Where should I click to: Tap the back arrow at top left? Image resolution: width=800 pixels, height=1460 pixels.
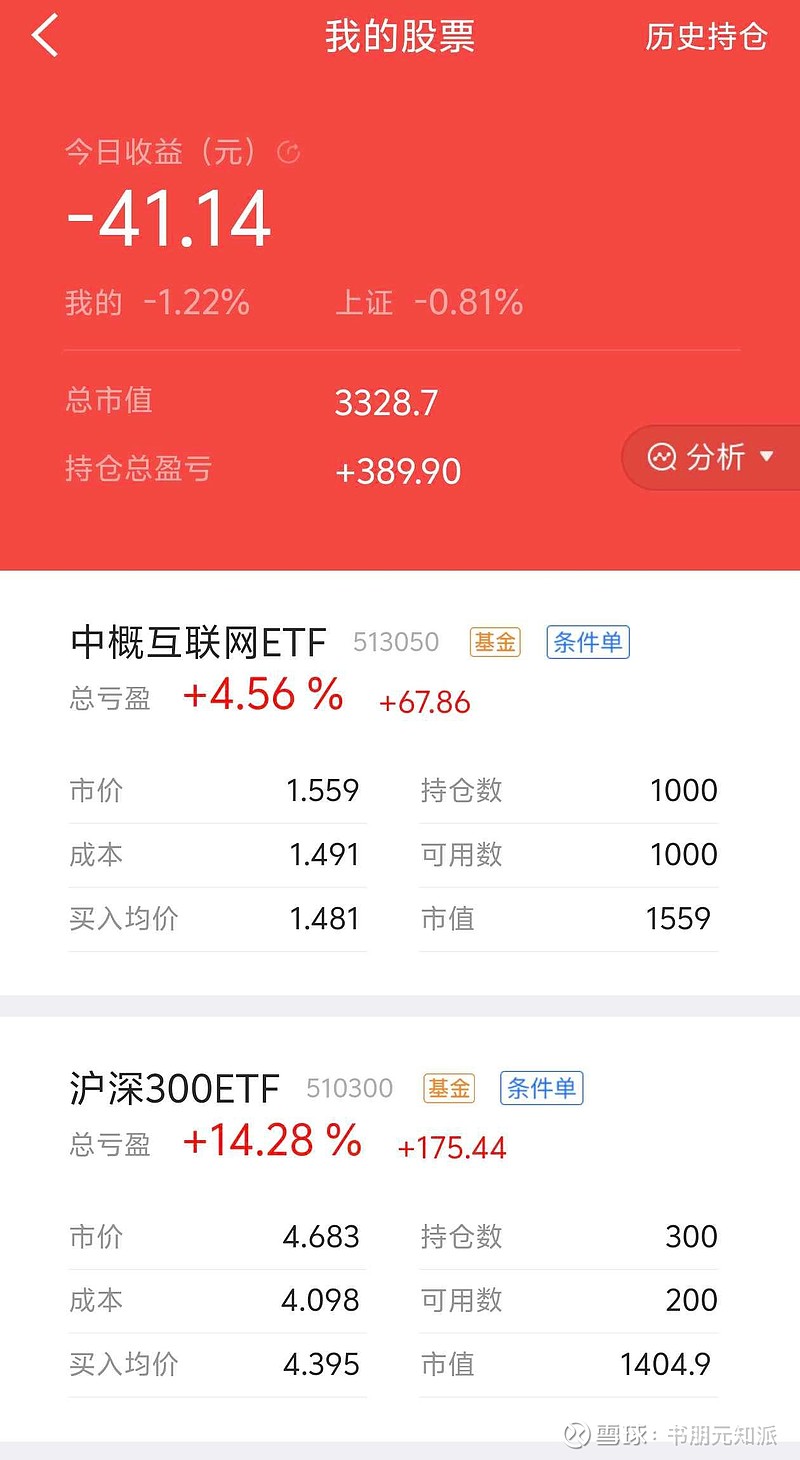(x=42, y=35)
